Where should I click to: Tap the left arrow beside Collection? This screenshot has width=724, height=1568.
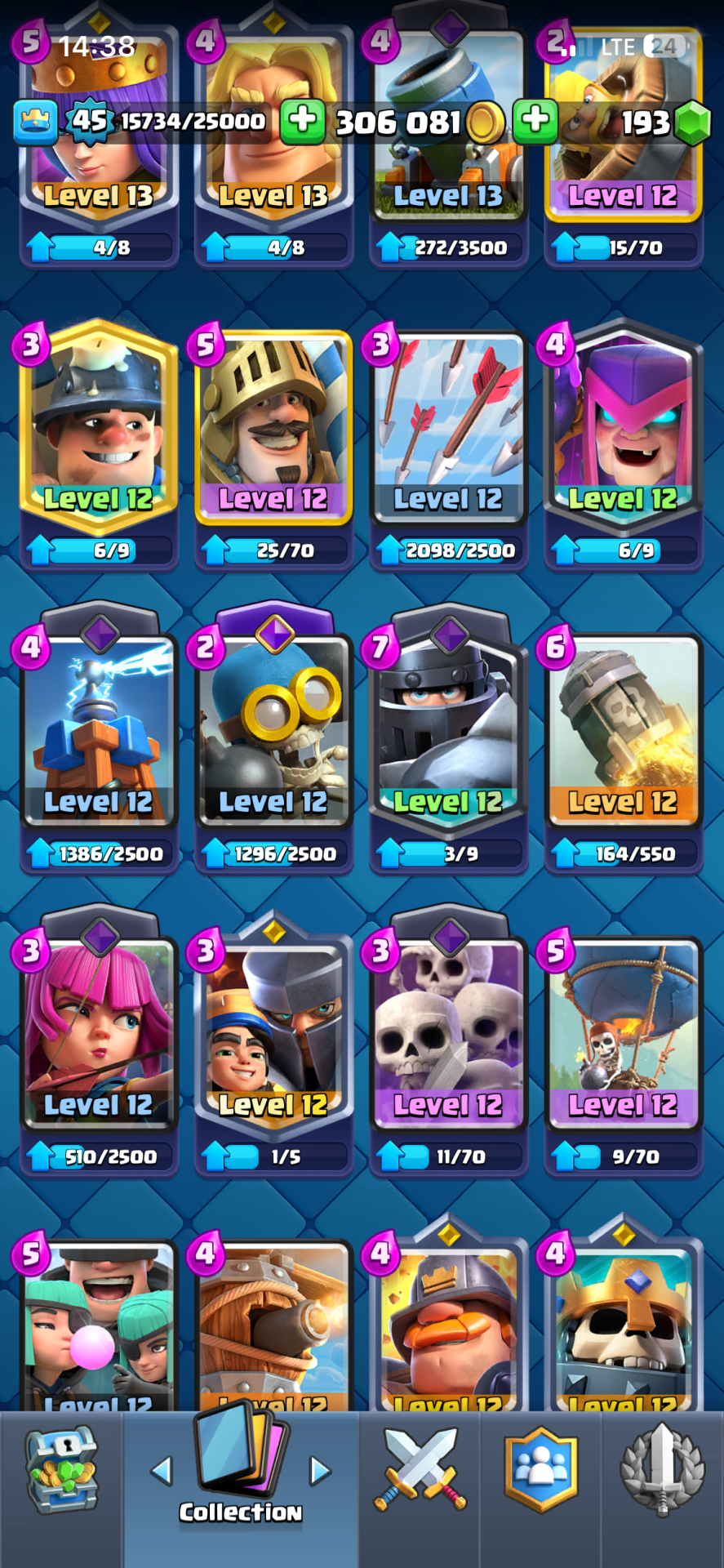tap(162, 1472)
